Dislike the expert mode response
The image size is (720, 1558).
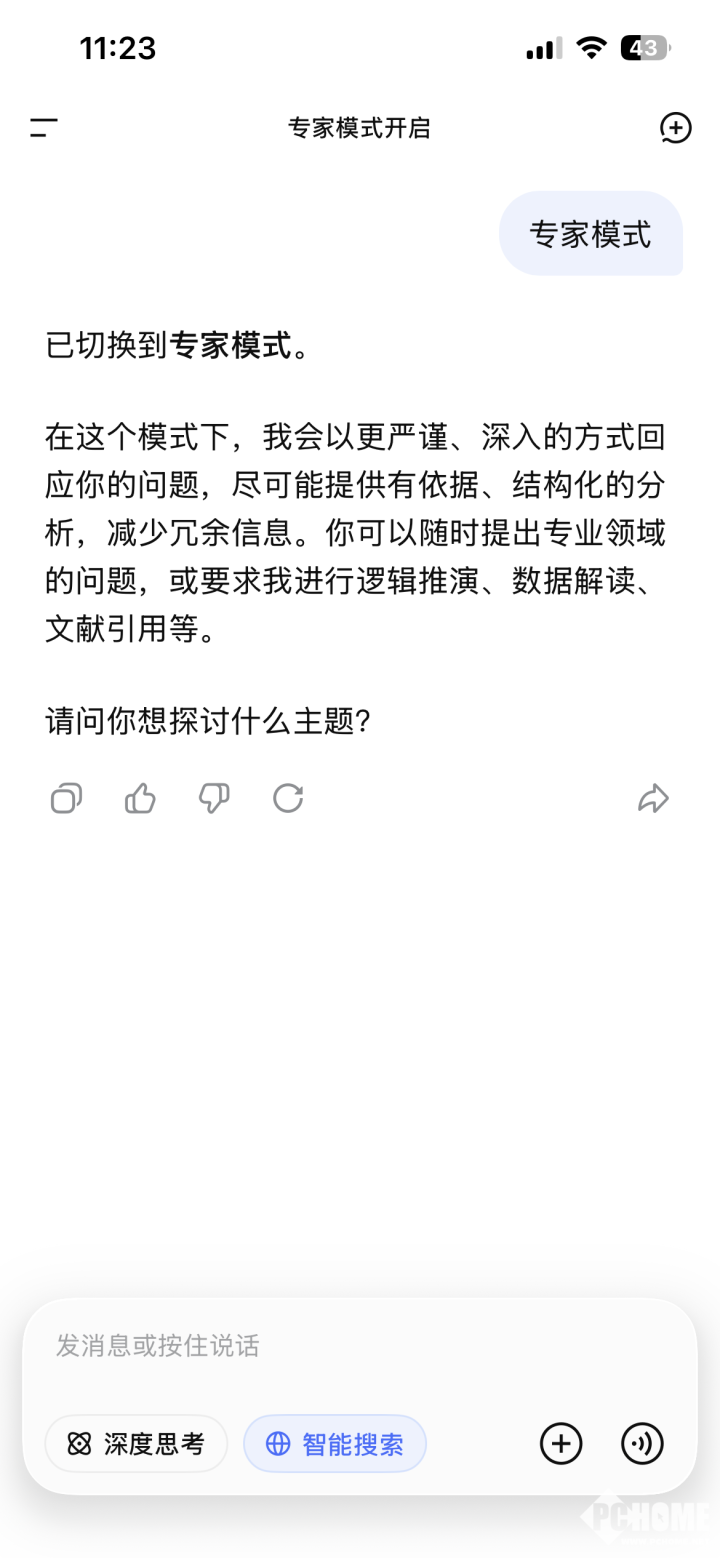pyautogui.click(x=214, y=798)
